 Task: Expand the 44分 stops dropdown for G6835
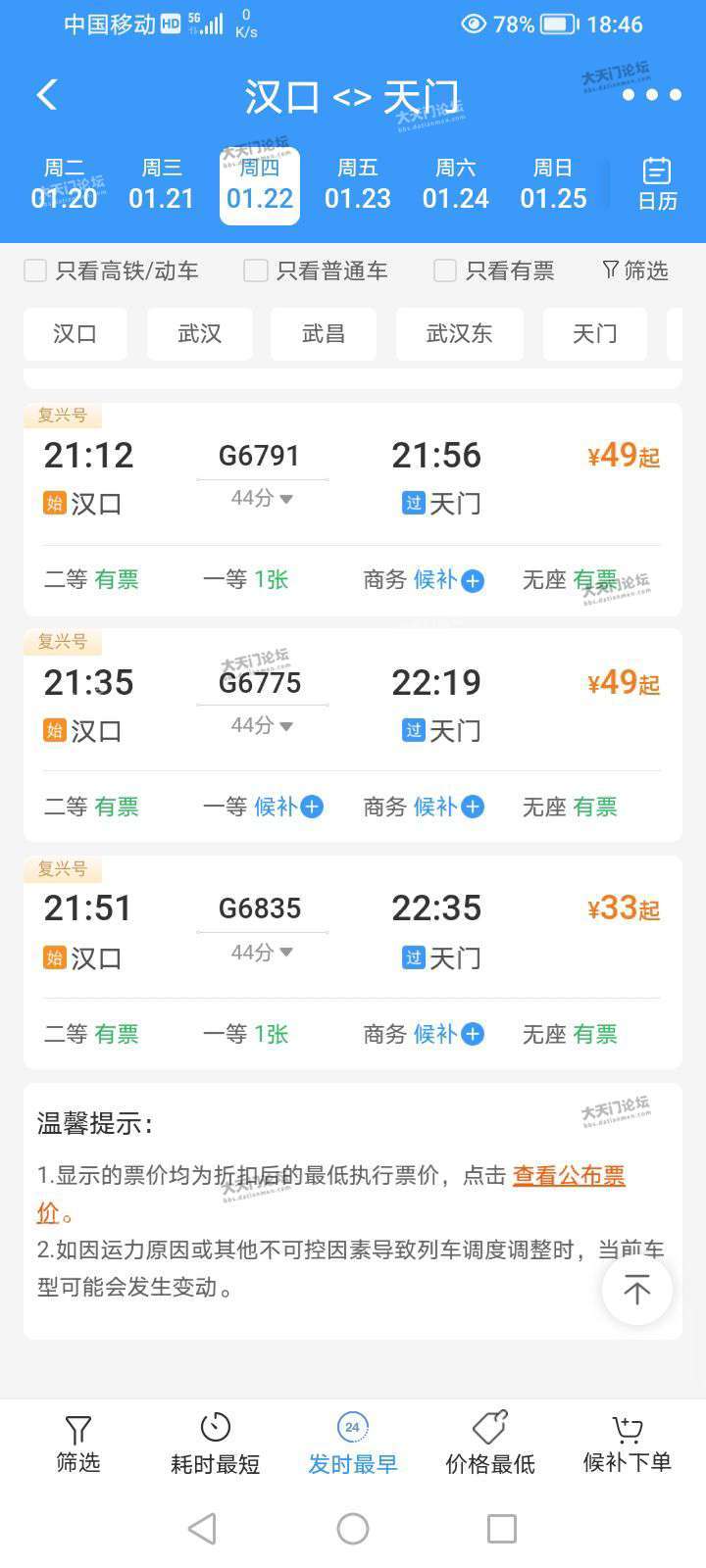[262, 953]
